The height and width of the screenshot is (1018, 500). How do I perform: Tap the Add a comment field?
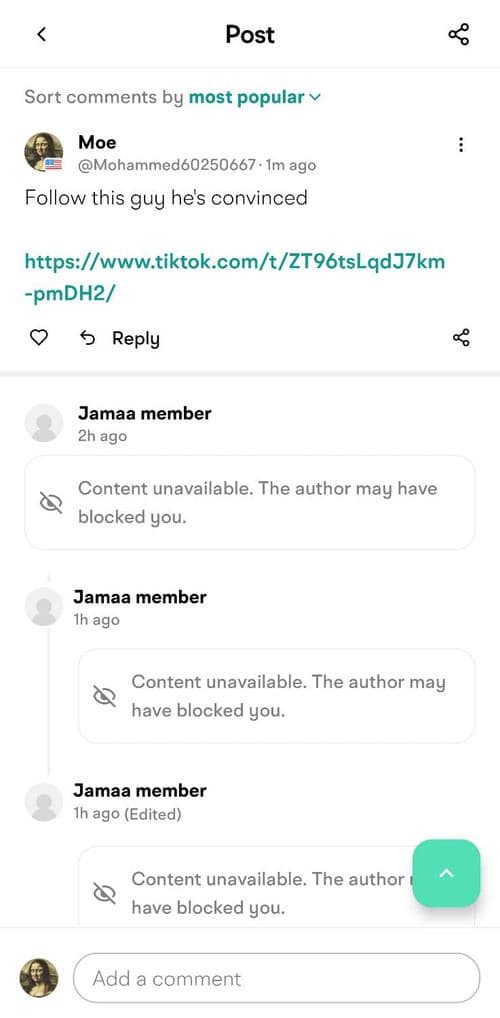click(x=277, y=978)
